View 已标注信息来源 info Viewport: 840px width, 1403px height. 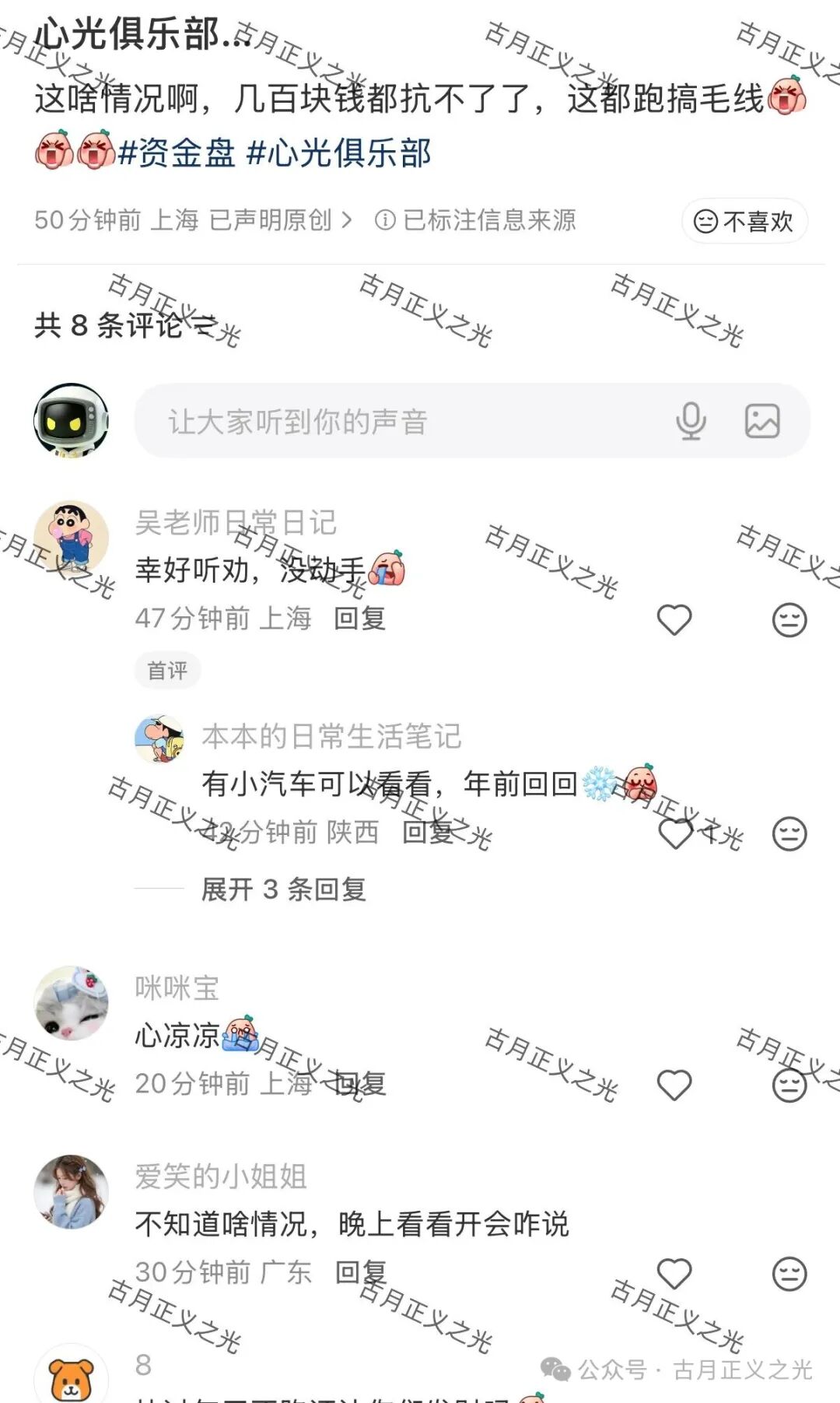(476, 220)
